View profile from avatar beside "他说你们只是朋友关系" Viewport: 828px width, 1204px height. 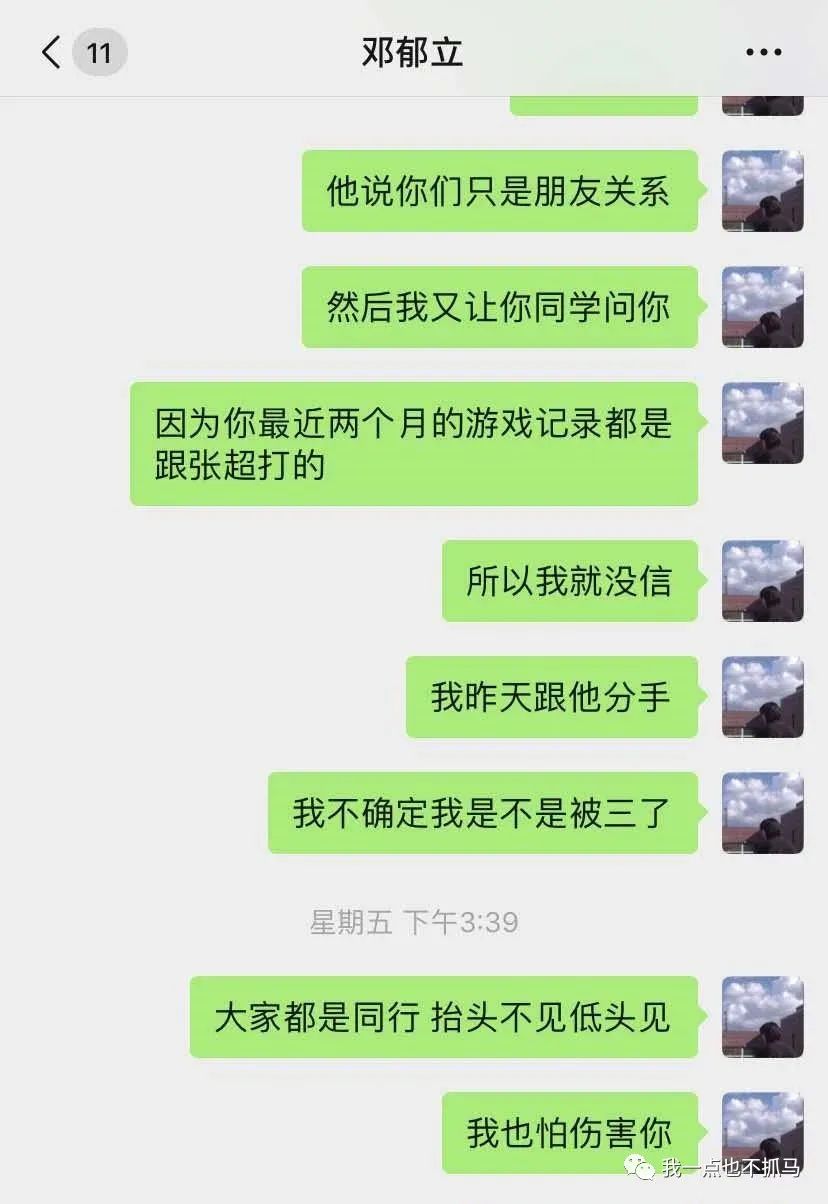(x=762, y=191)
